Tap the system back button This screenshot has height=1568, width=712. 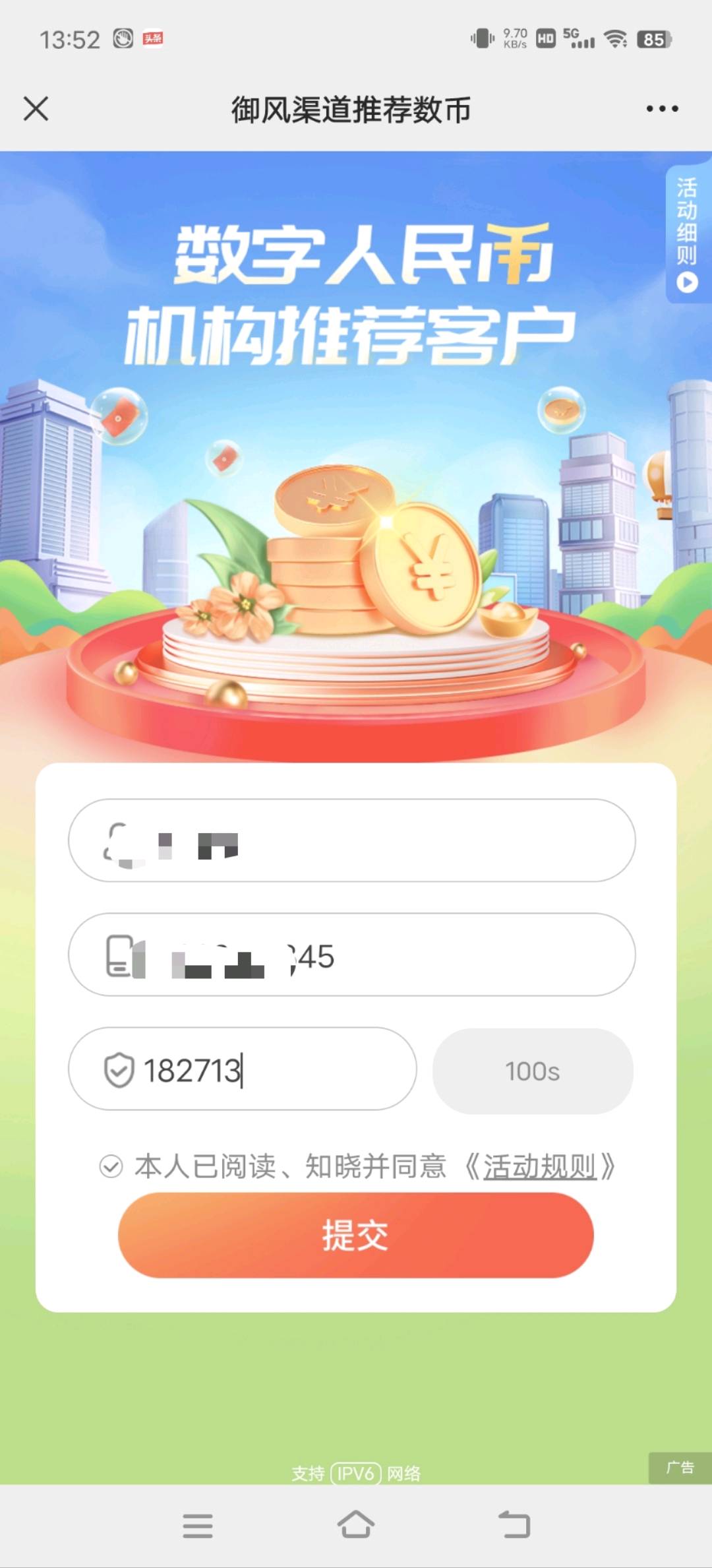pos(514,1525)
